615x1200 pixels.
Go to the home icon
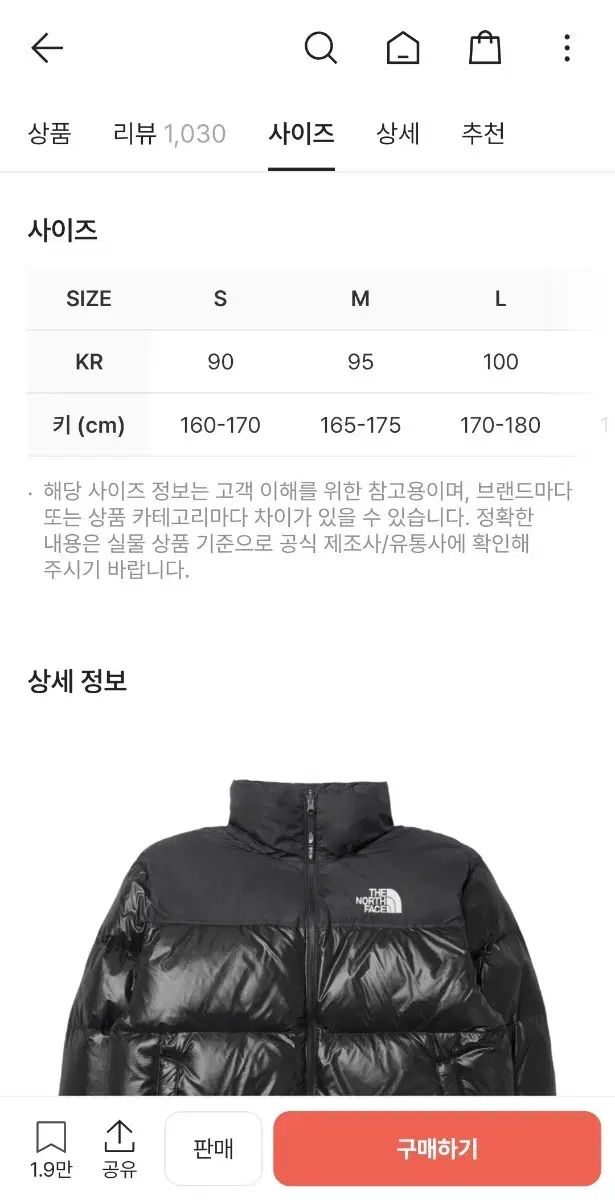tap(403, 48)
